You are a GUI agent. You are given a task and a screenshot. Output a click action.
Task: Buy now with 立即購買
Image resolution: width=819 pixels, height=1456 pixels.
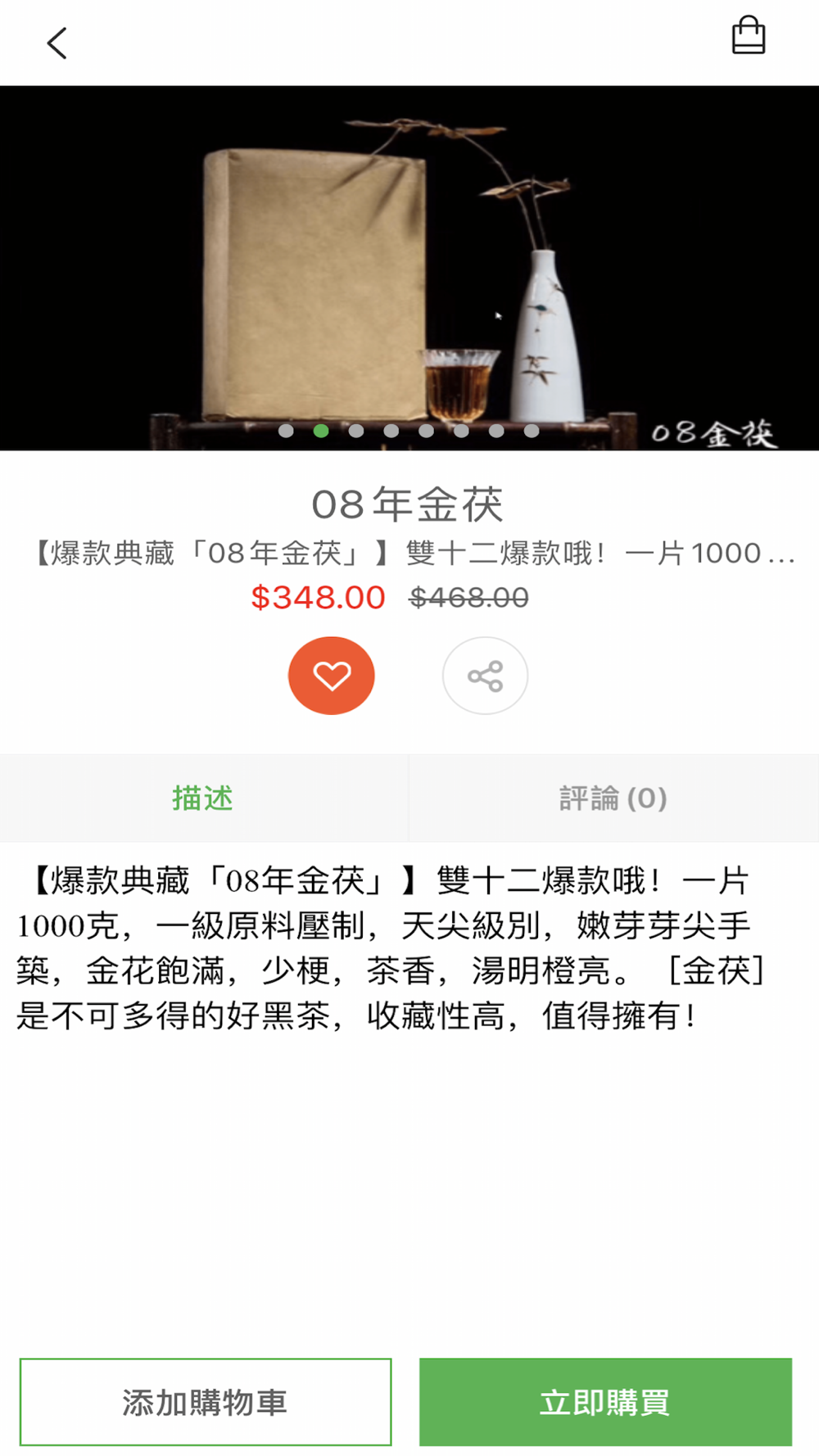pyautogui.click(x=605, y=1402)
